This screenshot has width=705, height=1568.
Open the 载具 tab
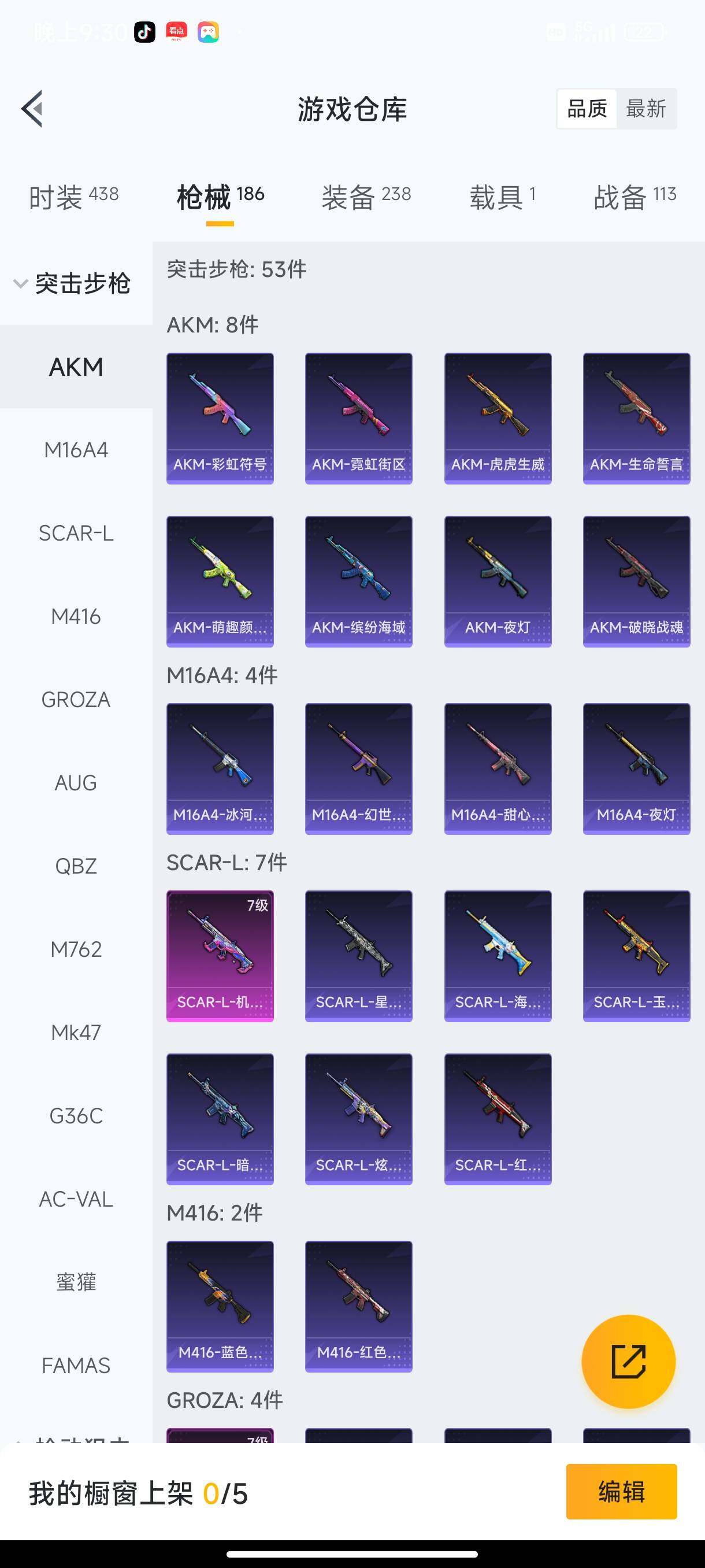coord(502,197)
